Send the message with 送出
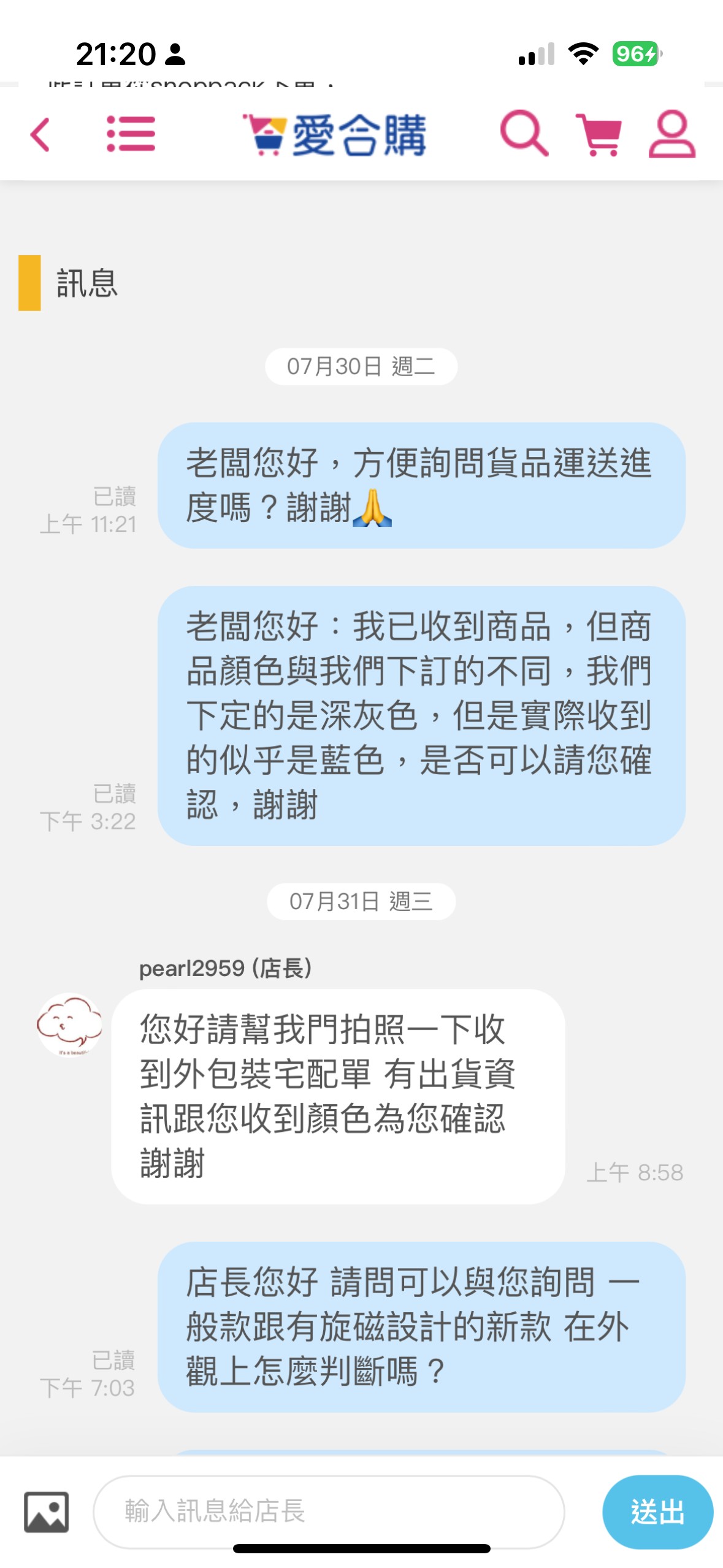This screenshot has width=723, height=1568. [657, 1512]
